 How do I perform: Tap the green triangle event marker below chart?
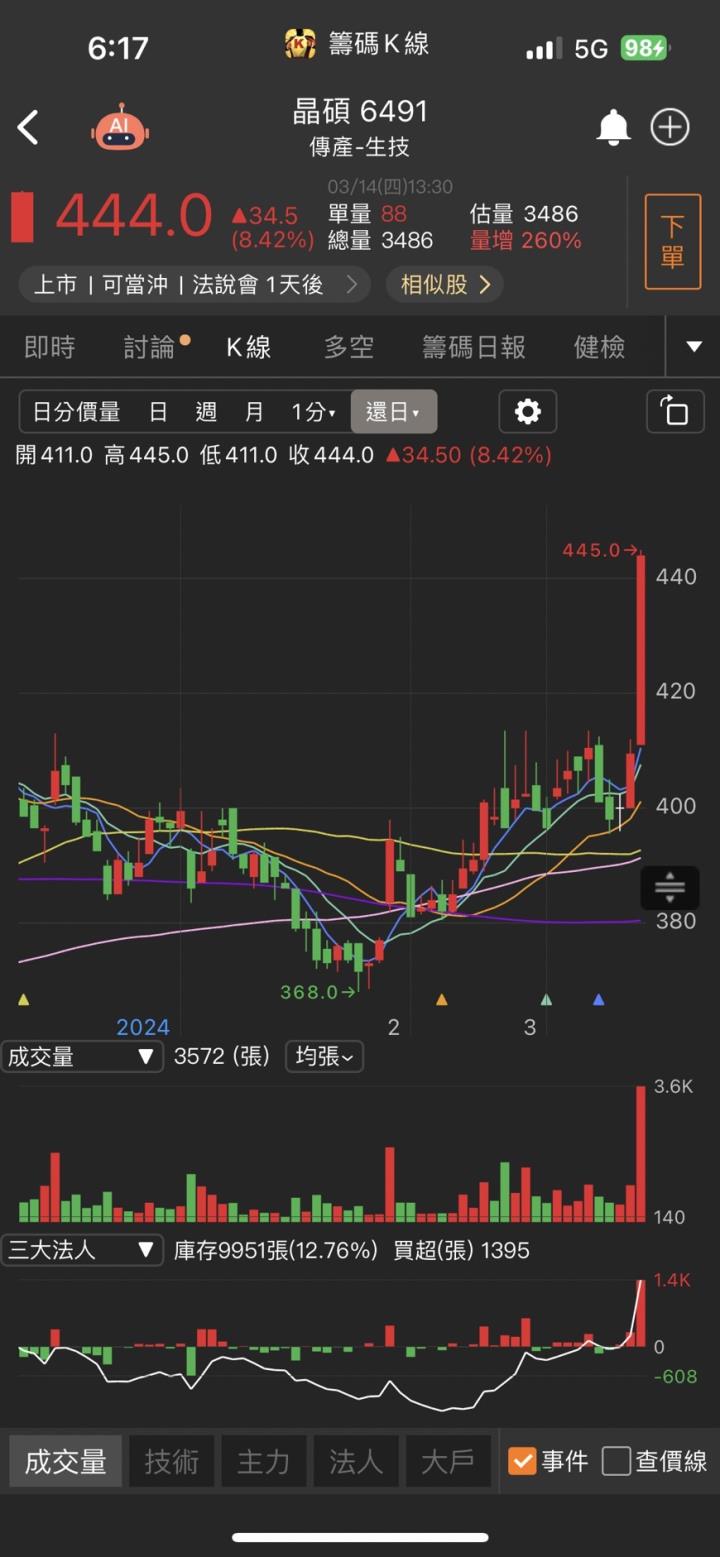(x=546, y=997)
